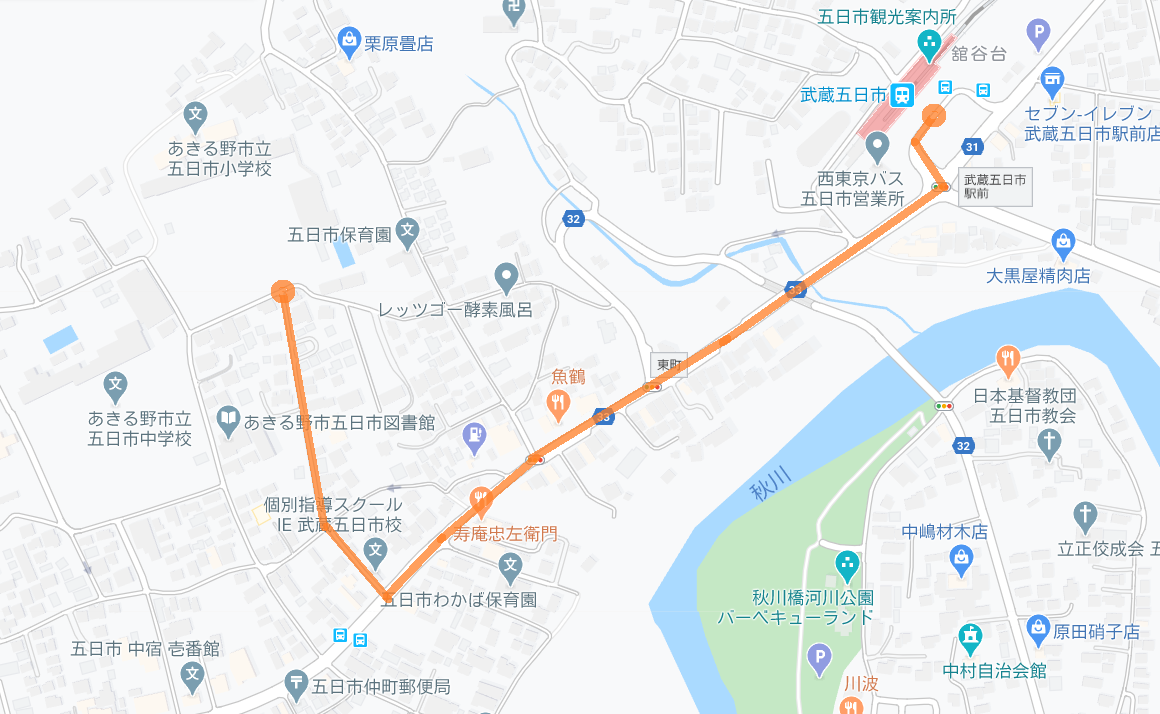Image resolution: width=1160 pixels, height=714 pixels.
Task: Select the 日本基督教団五日市教会 pin
Action: tap(1007, 358)
